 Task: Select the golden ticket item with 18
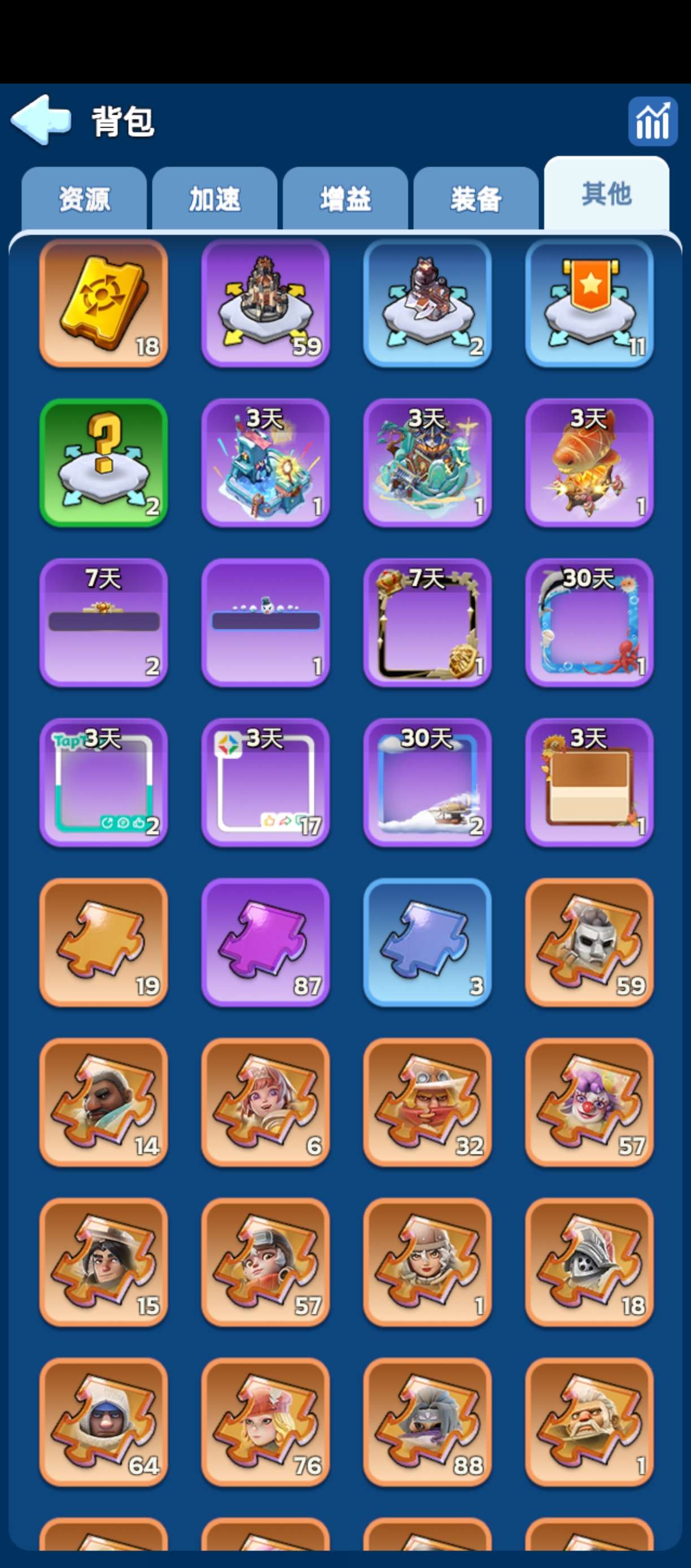[x=103, y=303]
